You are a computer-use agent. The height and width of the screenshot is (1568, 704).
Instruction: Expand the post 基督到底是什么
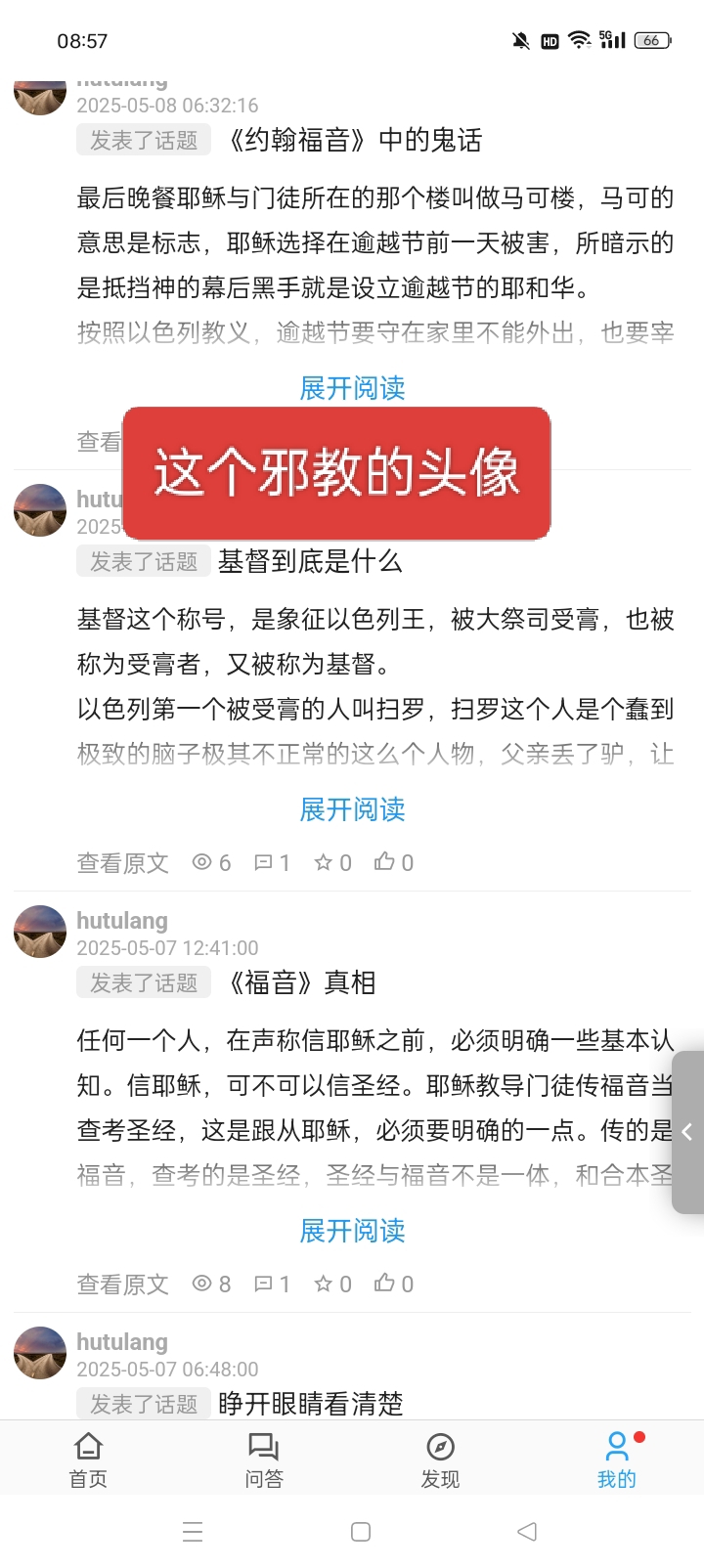click(x=352, y=809)
